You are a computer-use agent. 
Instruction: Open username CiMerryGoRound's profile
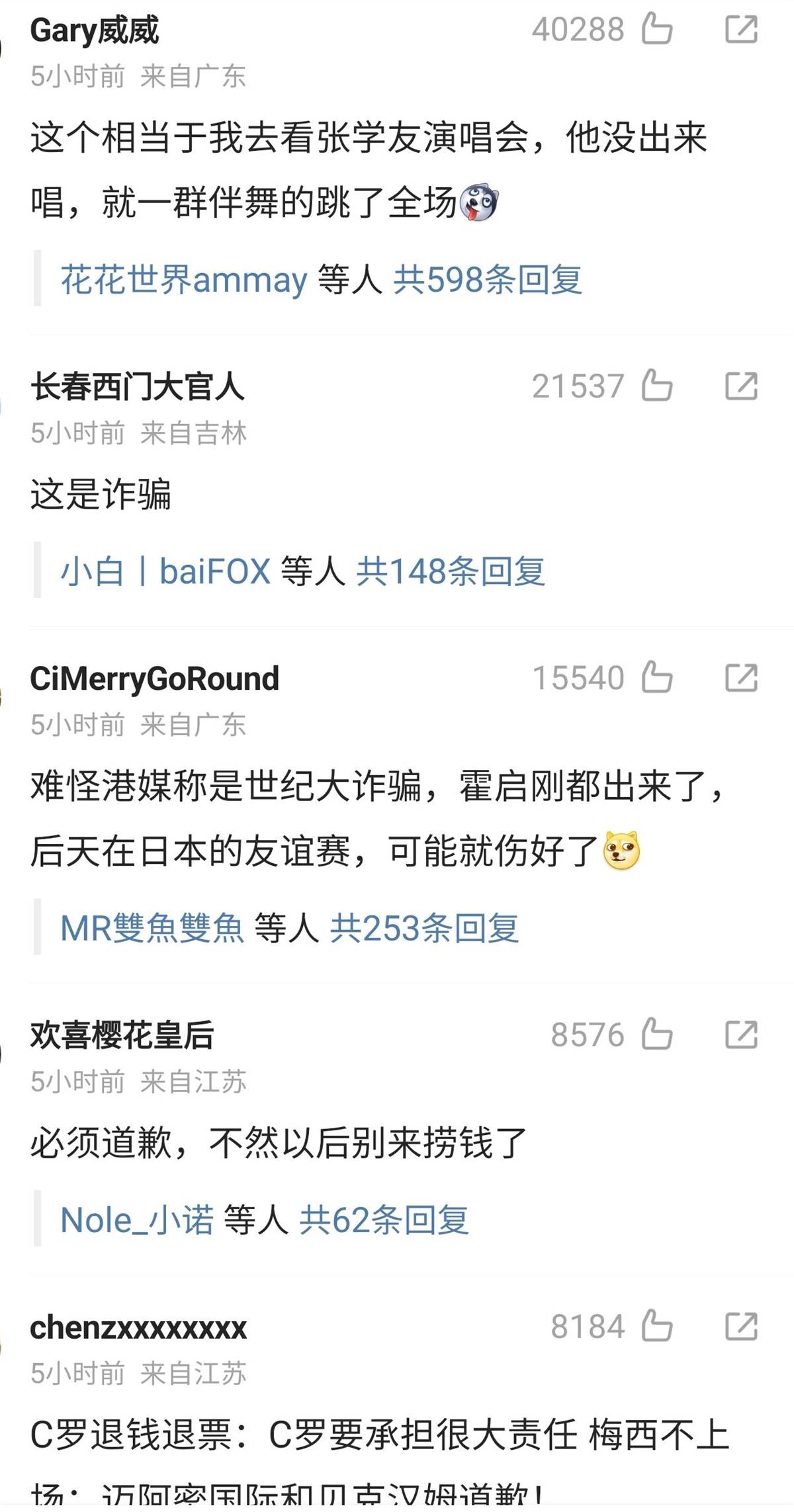pyautogui.click(x=155, y=679)
